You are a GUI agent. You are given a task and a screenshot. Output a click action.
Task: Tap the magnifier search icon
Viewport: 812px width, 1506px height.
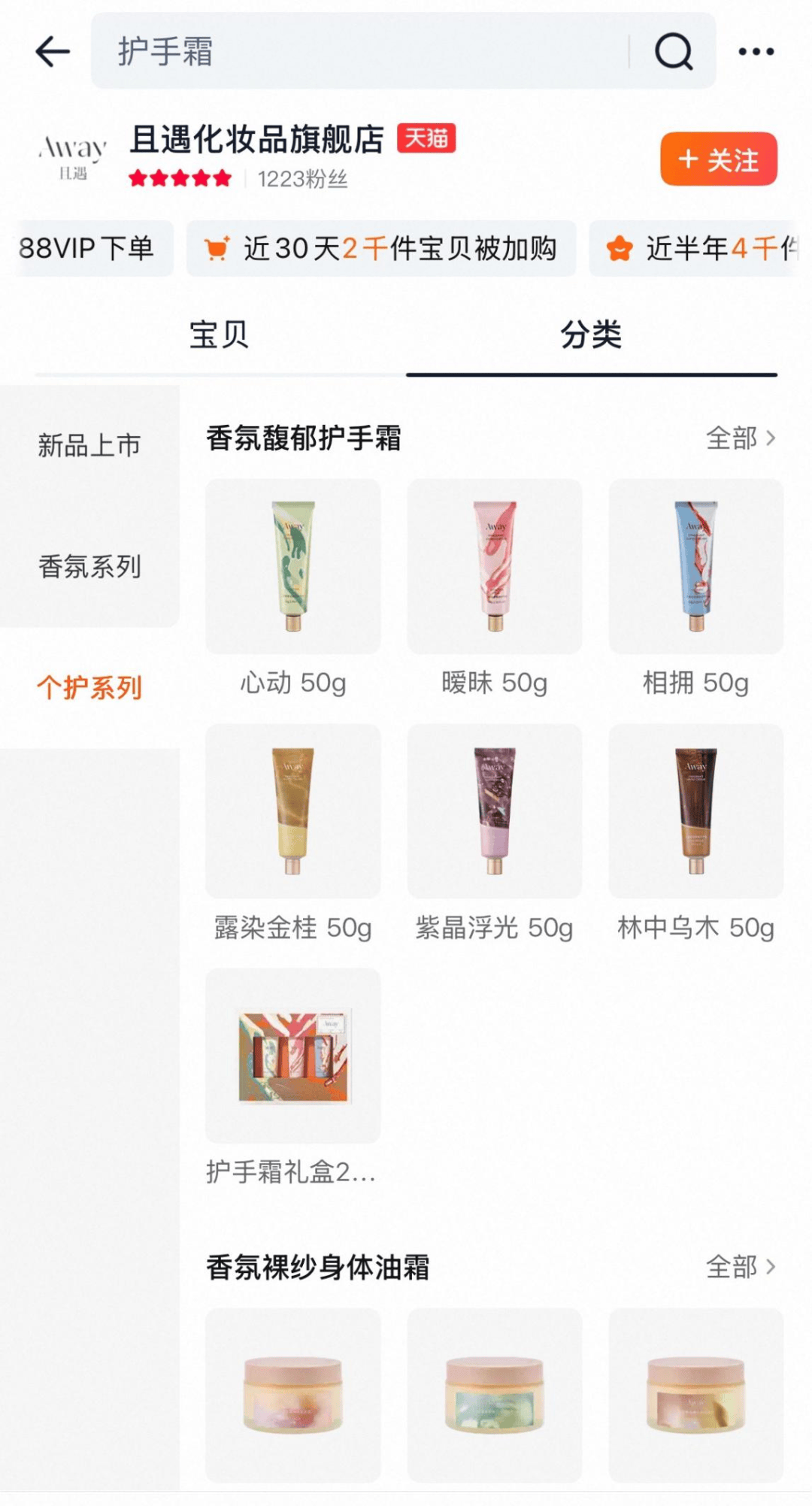pos(673,52)
